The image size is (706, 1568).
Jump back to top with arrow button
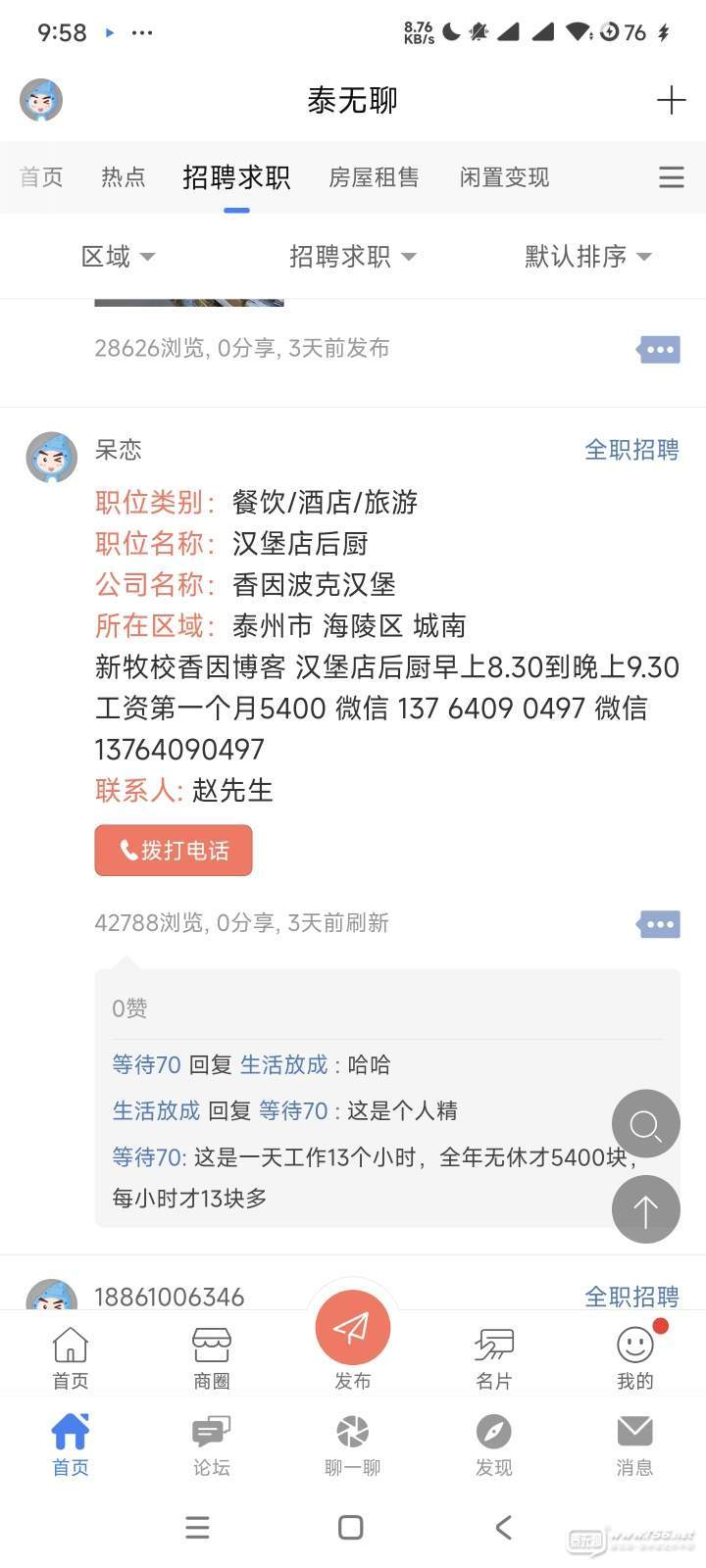point(646,1210)
